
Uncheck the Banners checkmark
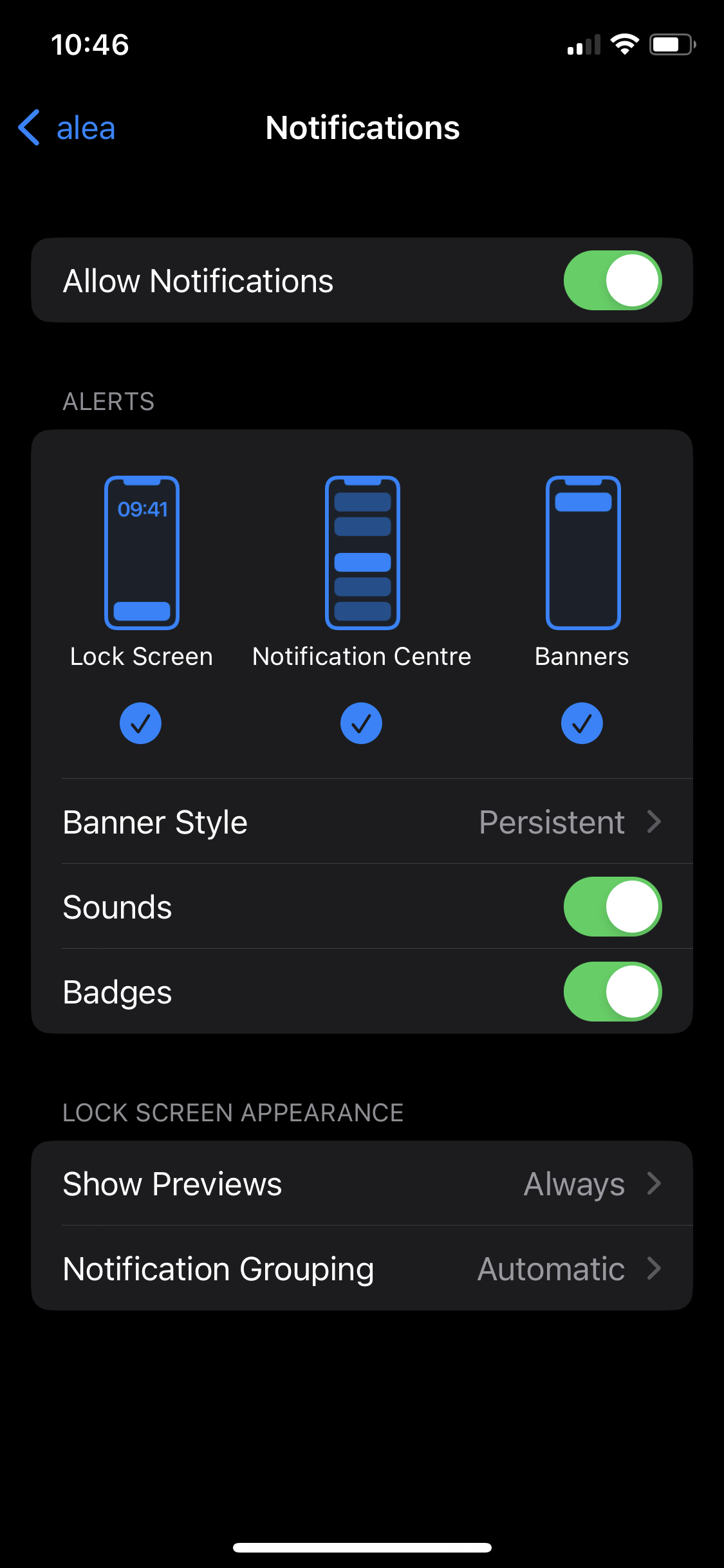582,723
